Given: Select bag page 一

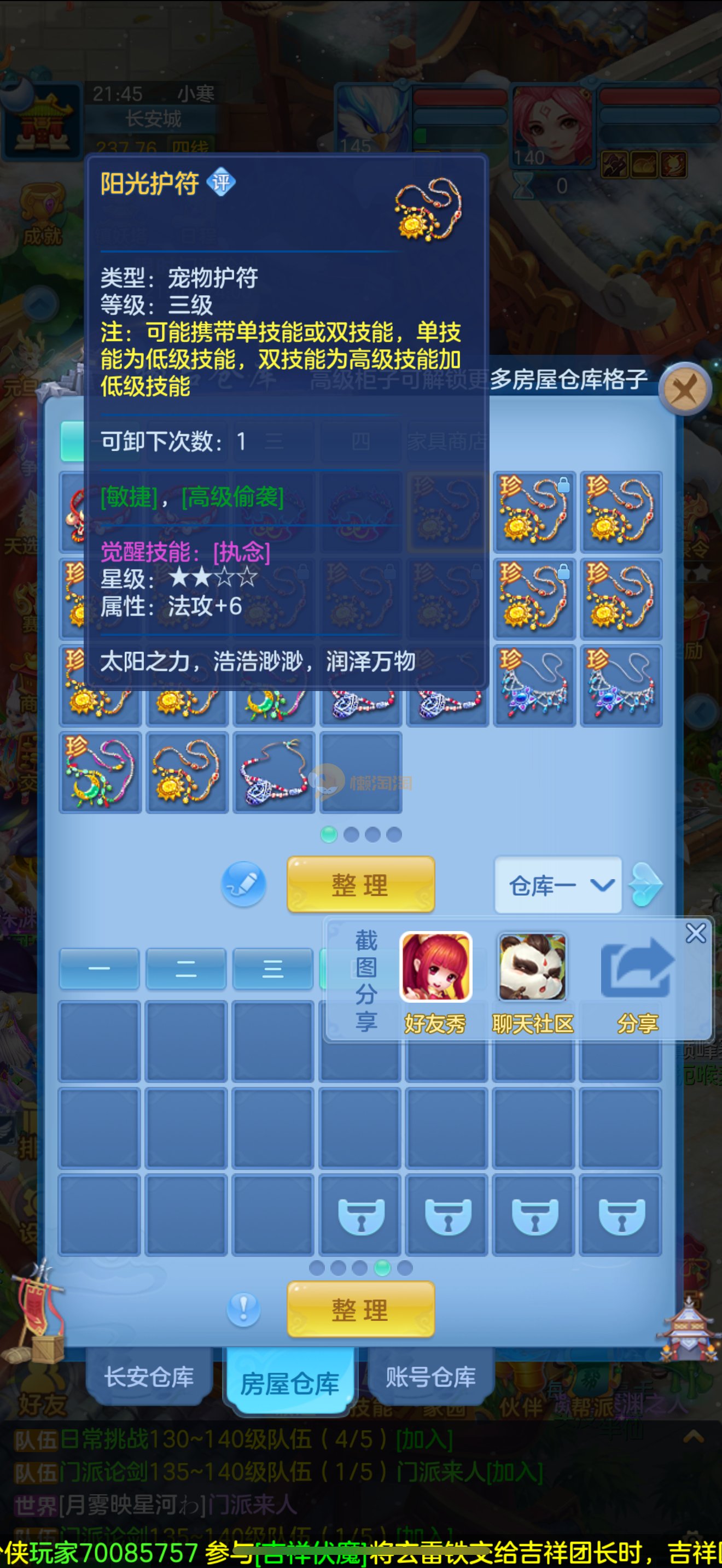Looking at the screenshot, I should 99,968.
